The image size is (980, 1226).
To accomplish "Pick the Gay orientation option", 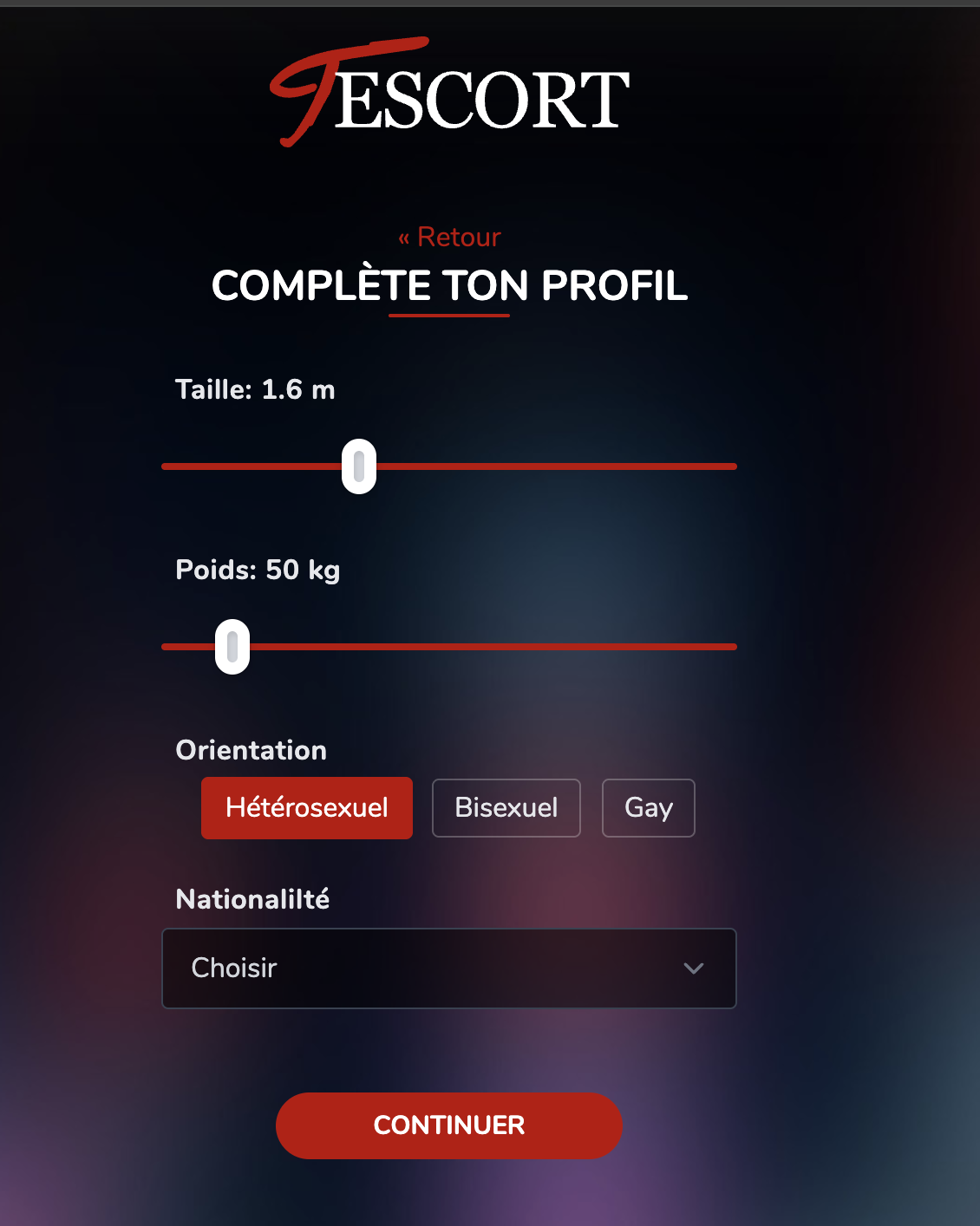I will [x=648, y=808].
